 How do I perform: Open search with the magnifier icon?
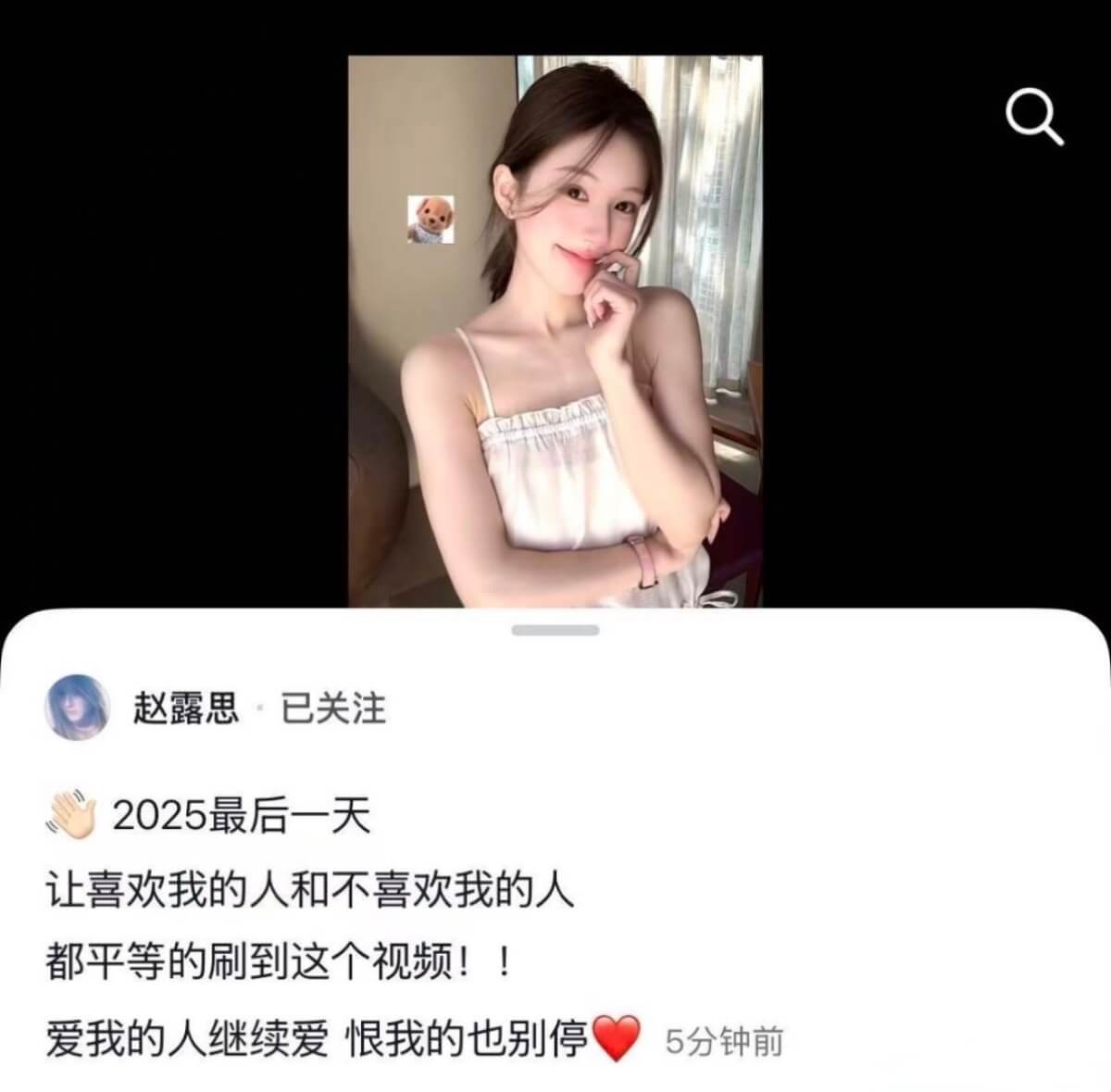tap(1034, 118)
